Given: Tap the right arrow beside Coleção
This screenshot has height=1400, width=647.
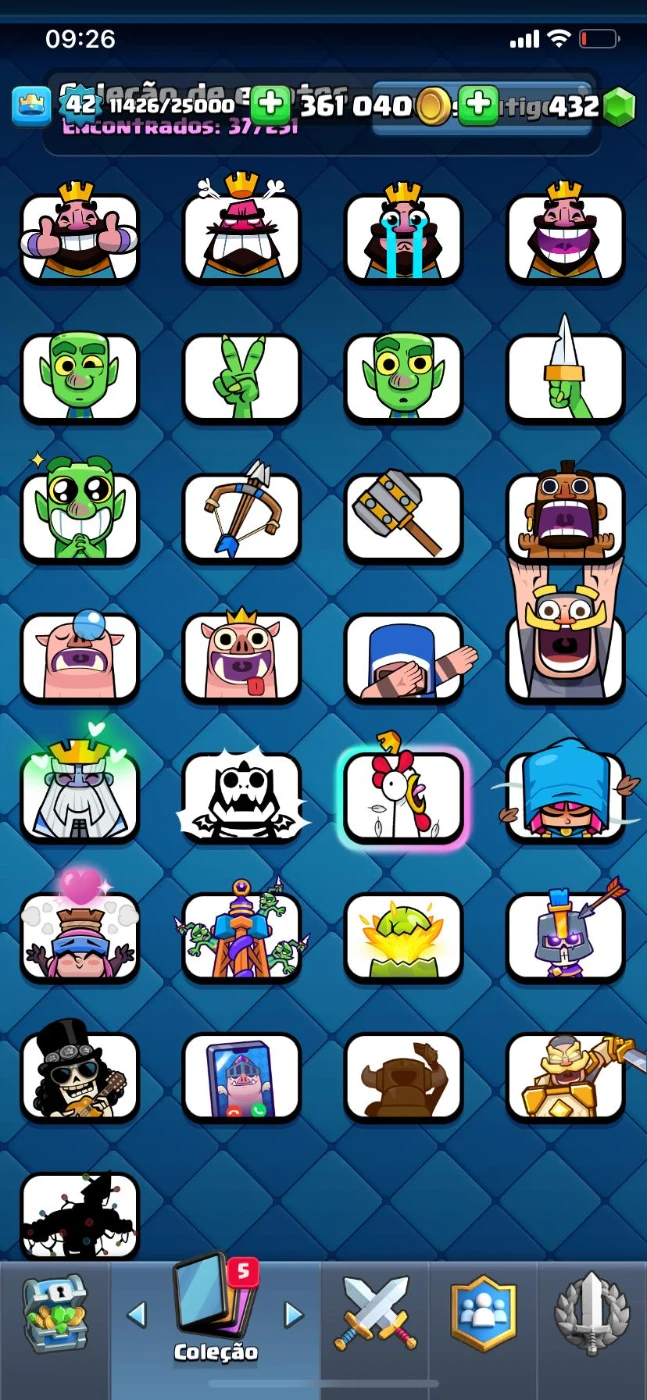Looking at the screenshot, I should point(293,1314).
